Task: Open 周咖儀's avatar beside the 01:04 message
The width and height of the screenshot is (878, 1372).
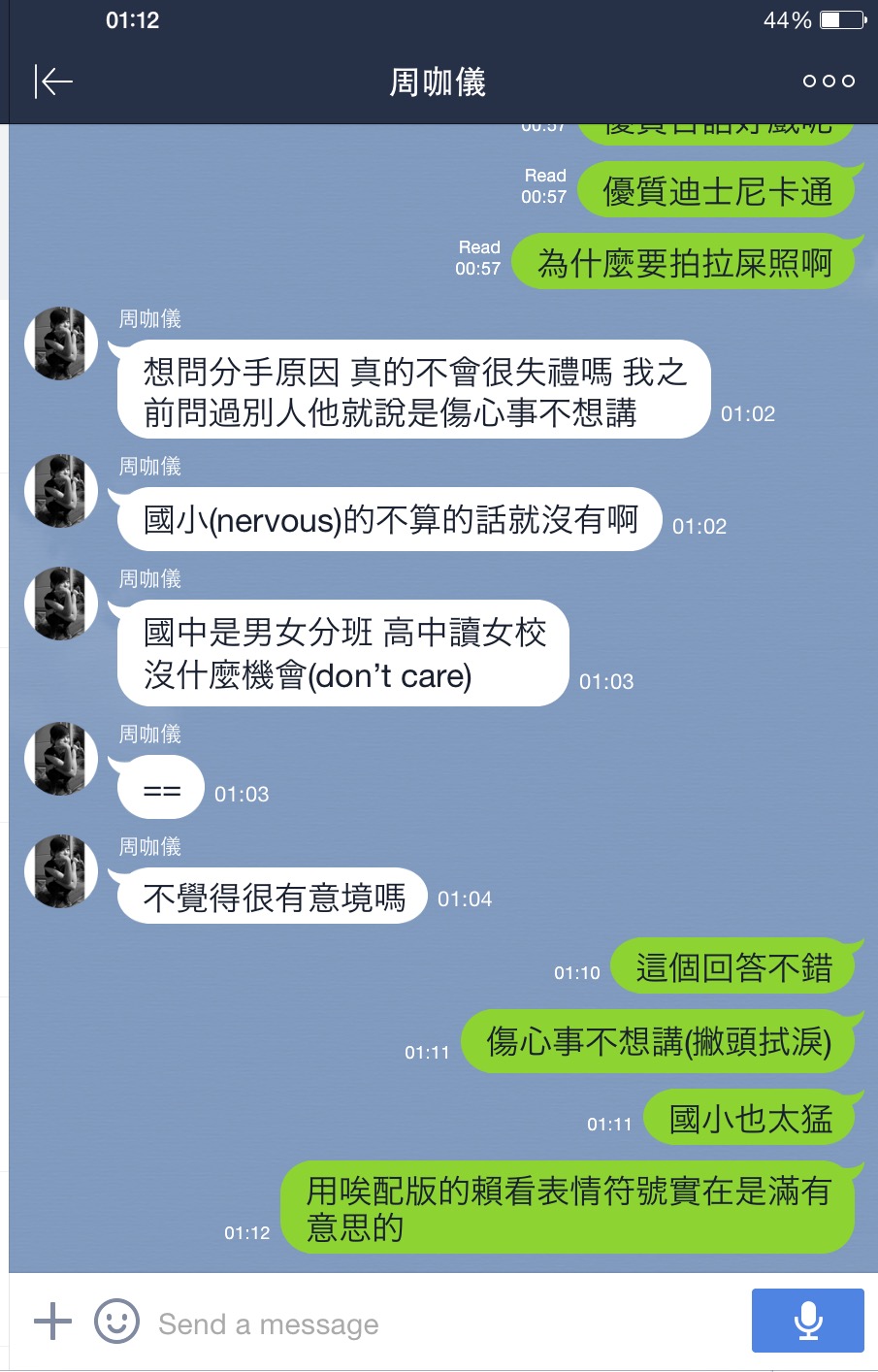Action: (x=61, y=871)
